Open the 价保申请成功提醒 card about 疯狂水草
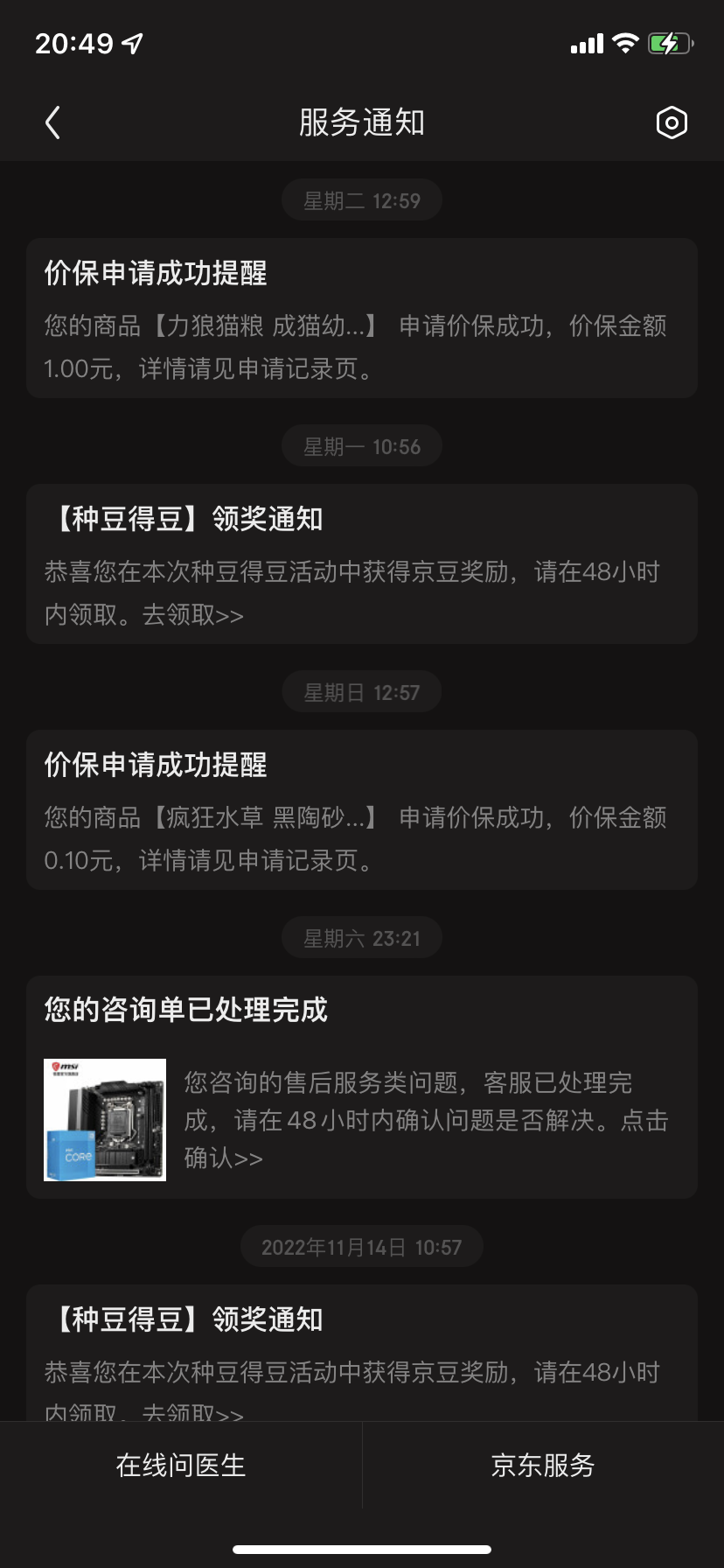Image resolution: width=724 pixels, height=1568 pixels. (x=361, y=809)
